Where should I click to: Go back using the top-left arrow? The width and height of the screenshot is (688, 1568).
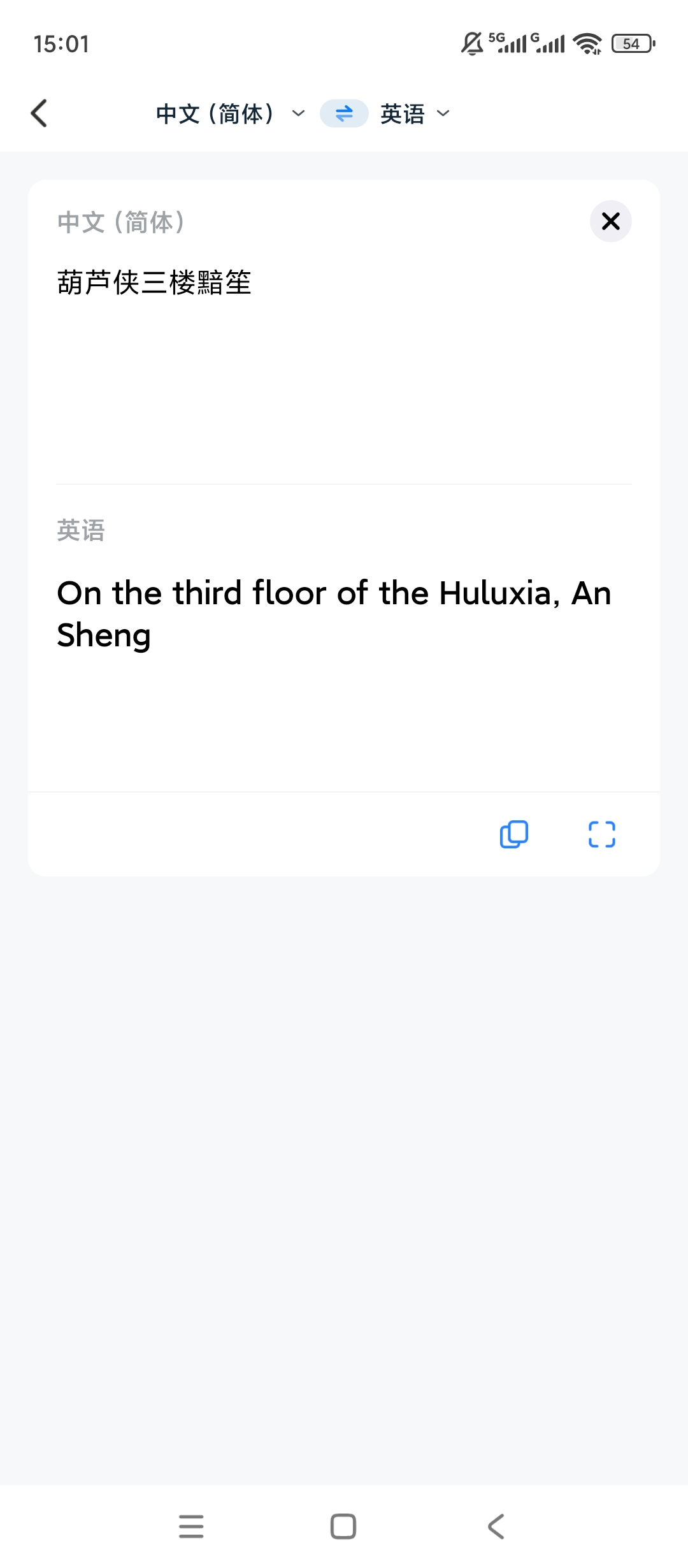point(39,113)
